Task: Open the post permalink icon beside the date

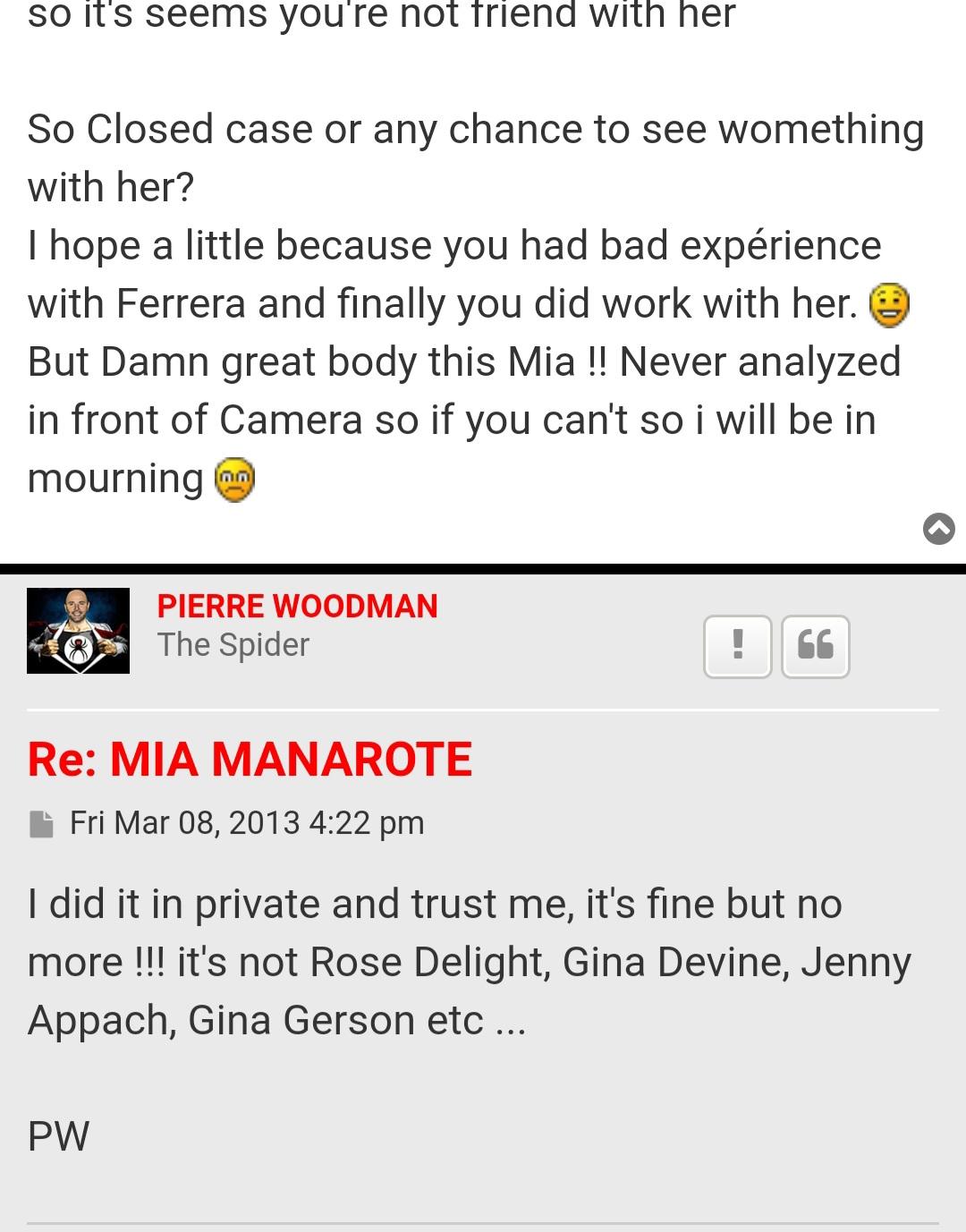Action: (x=41, y=824)
